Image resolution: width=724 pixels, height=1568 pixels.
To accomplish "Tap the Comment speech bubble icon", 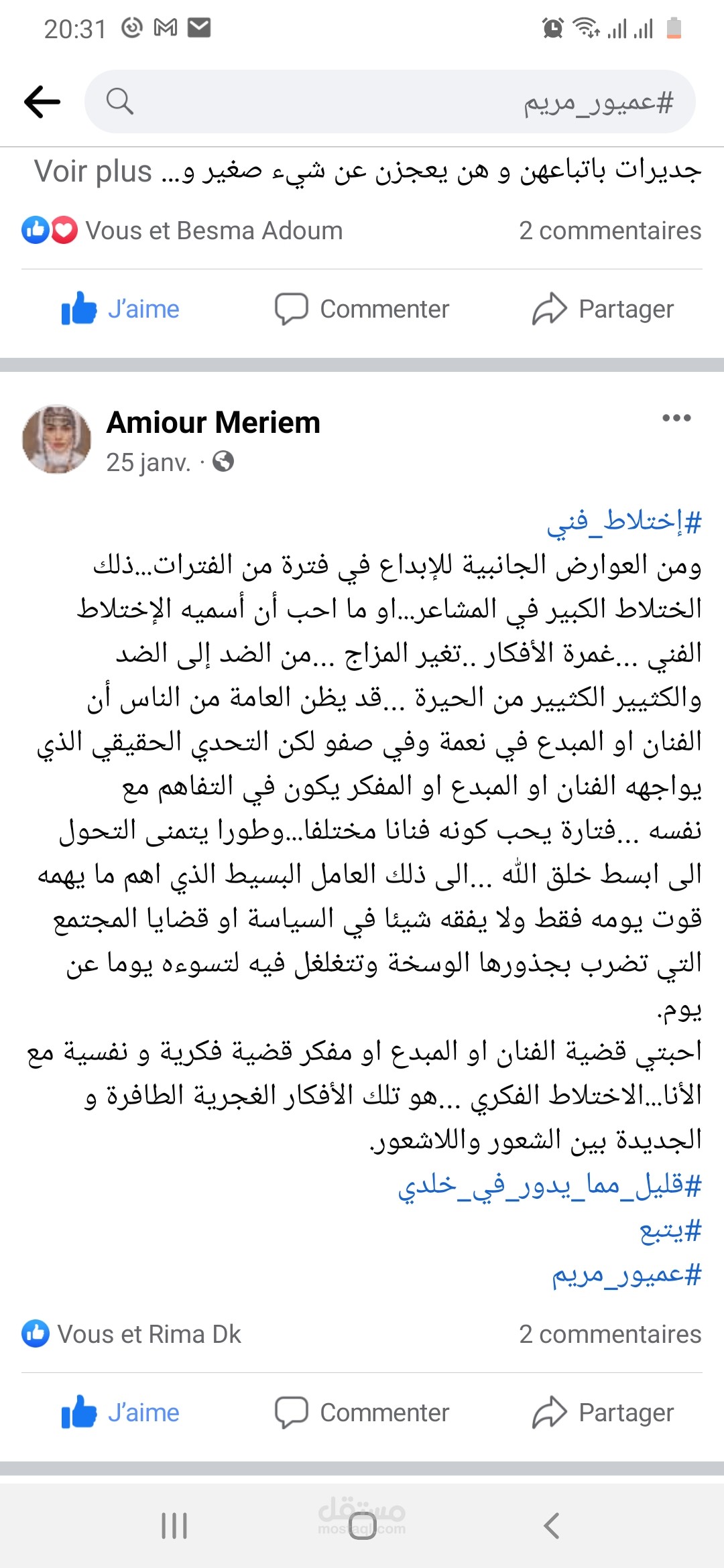I will [x=291, y=308].
